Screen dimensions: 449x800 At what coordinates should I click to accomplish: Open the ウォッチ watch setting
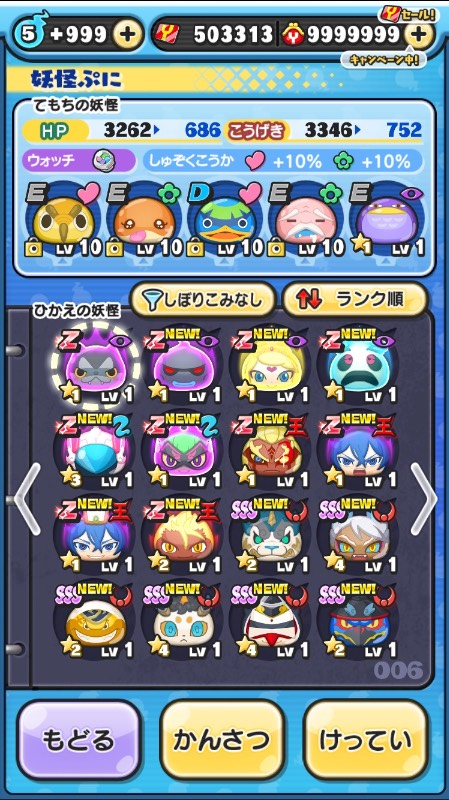(x=78, y=162)
